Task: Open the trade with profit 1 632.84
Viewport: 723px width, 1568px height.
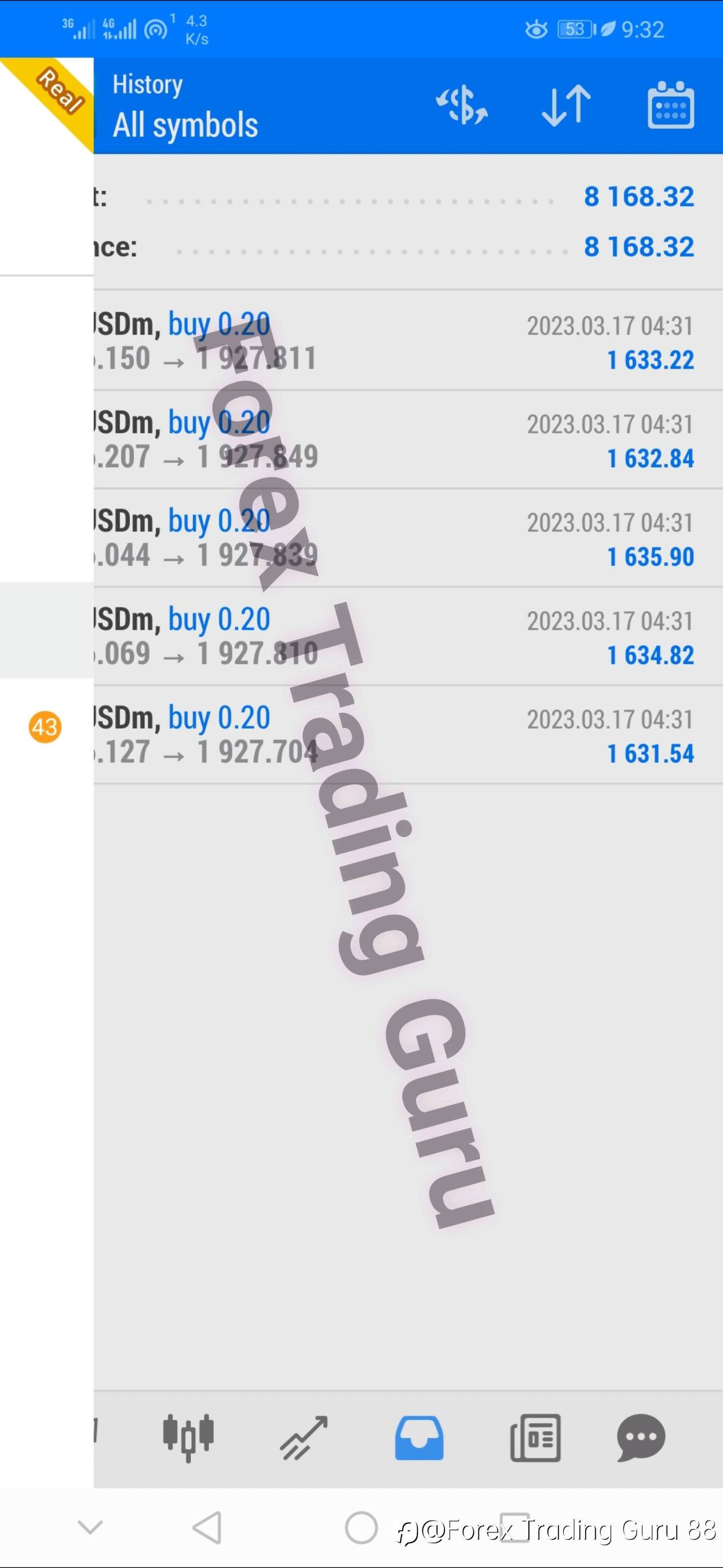Action: pos(408,439)
